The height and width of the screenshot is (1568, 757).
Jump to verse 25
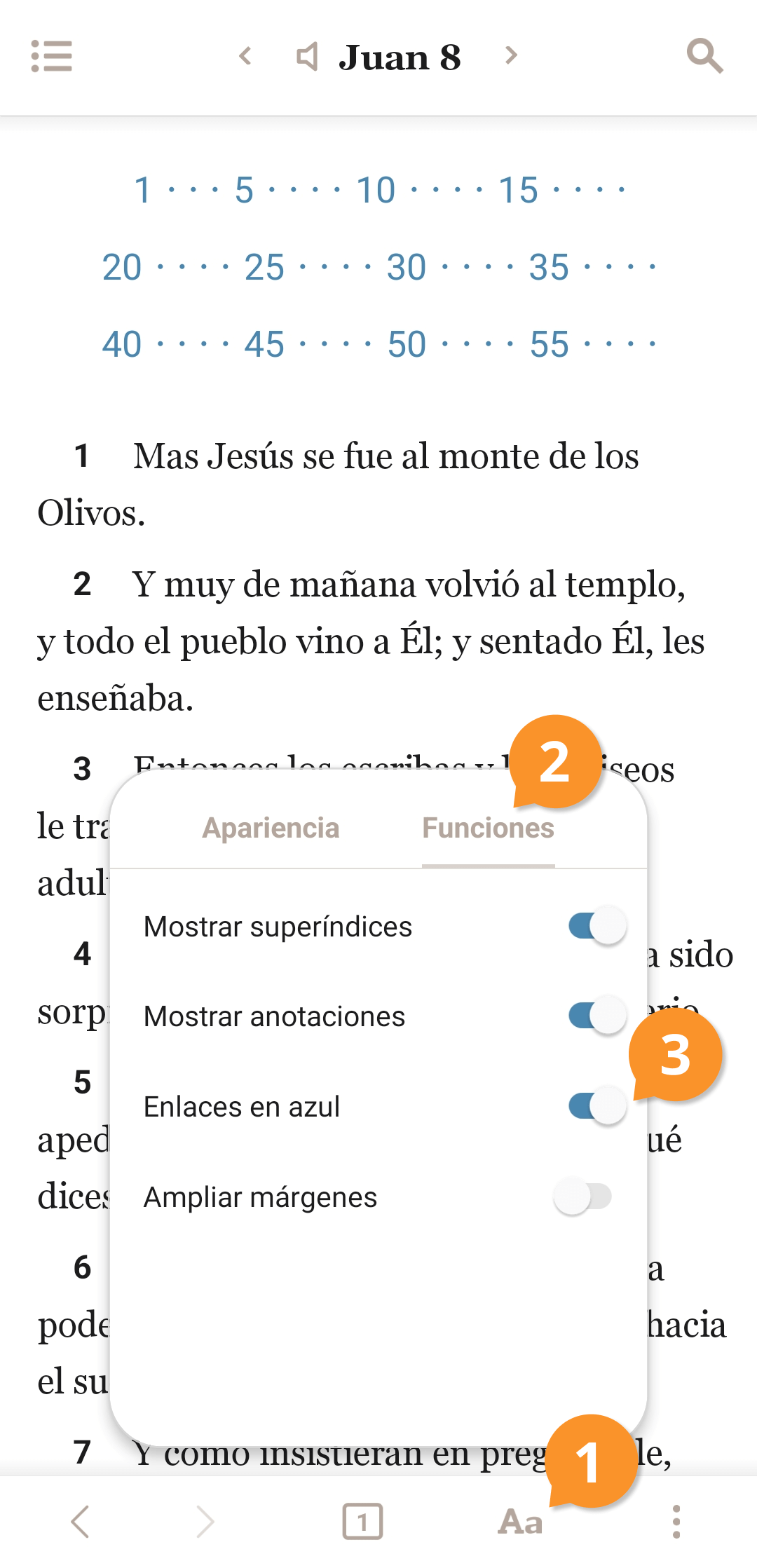tap(264, 267)
